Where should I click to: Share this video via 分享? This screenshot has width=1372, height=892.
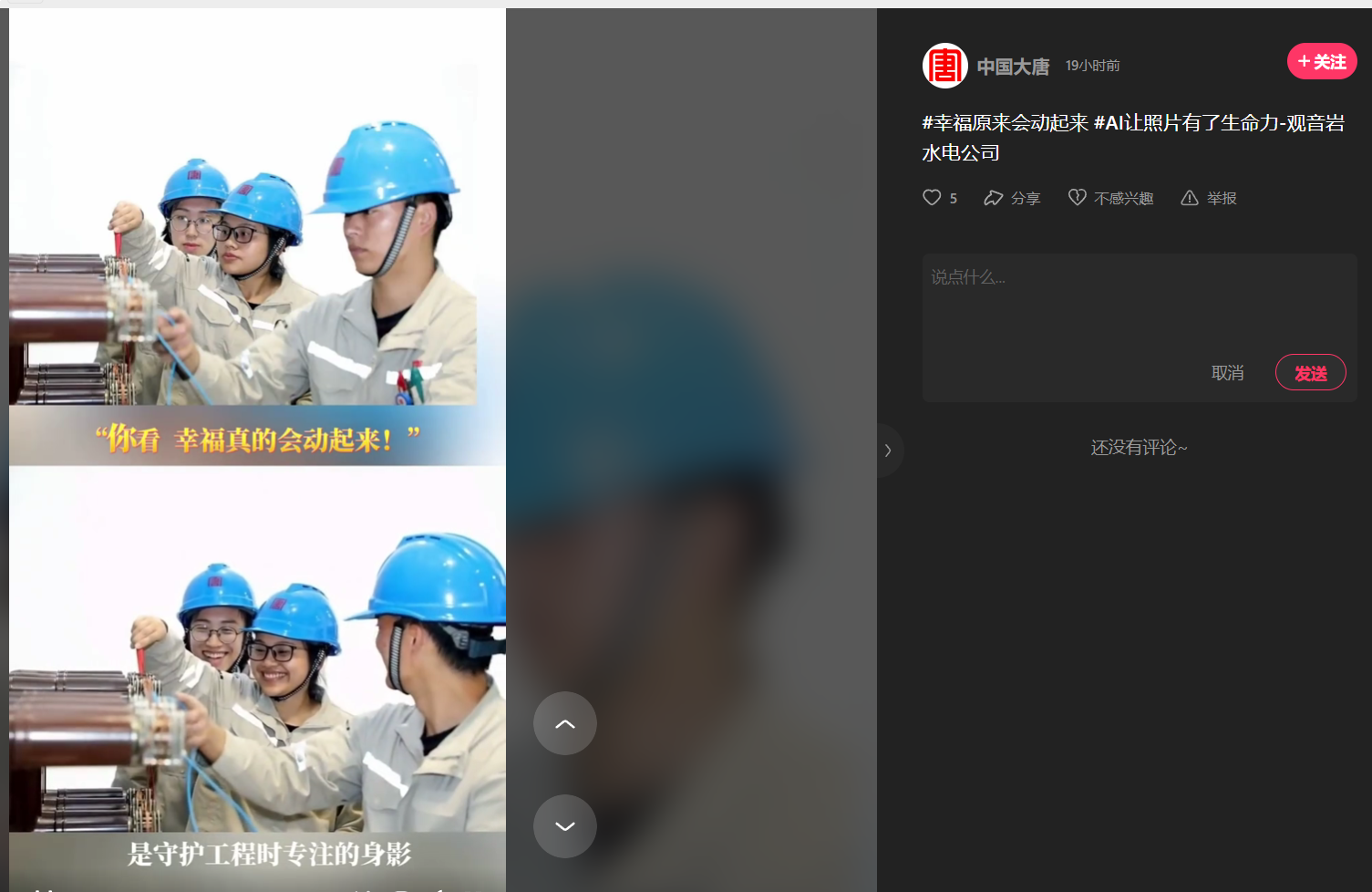pos(1012,198)
